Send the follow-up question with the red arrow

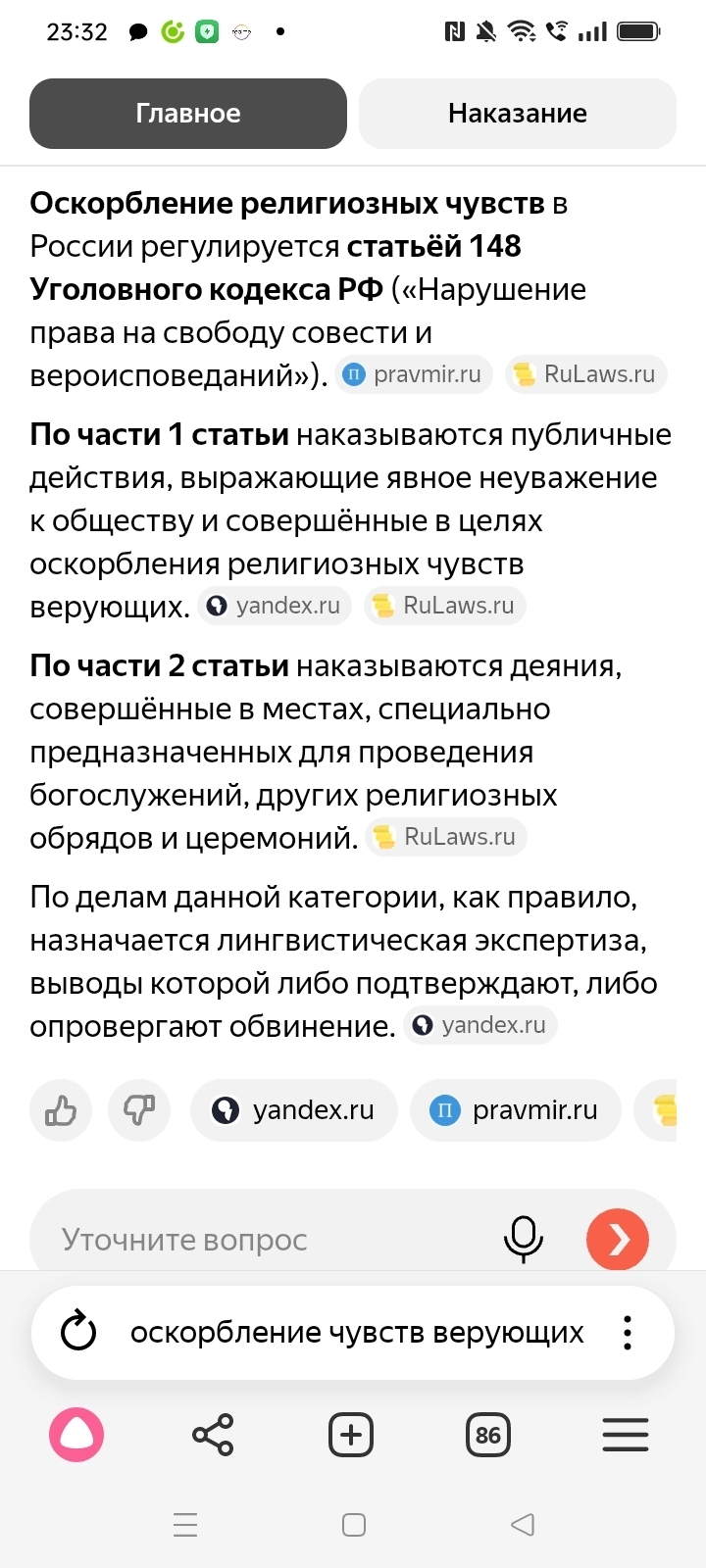pos(618,1240)
